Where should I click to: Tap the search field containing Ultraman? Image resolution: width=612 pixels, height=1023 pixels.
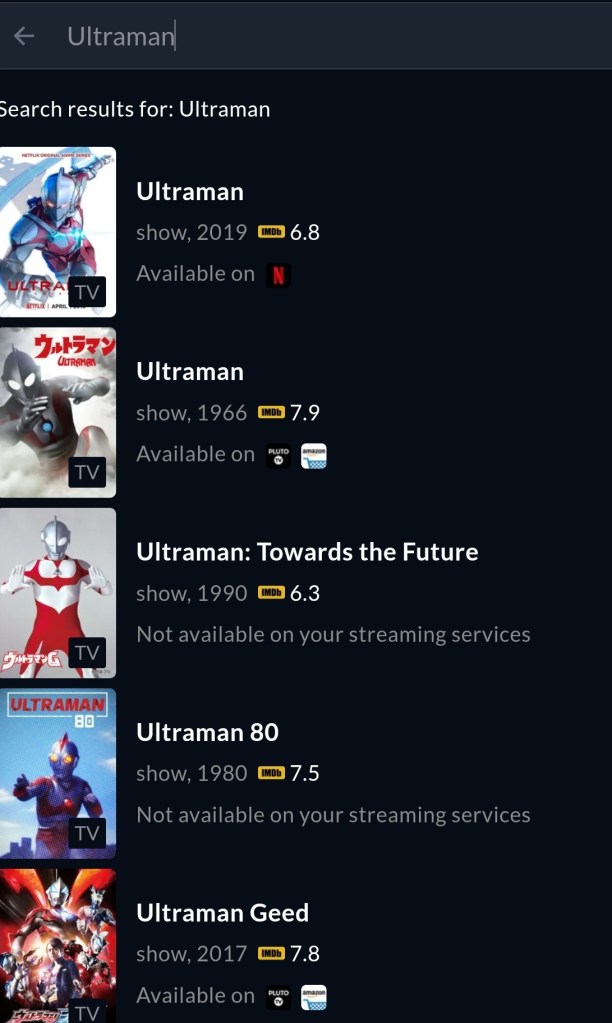pos(300,36)
